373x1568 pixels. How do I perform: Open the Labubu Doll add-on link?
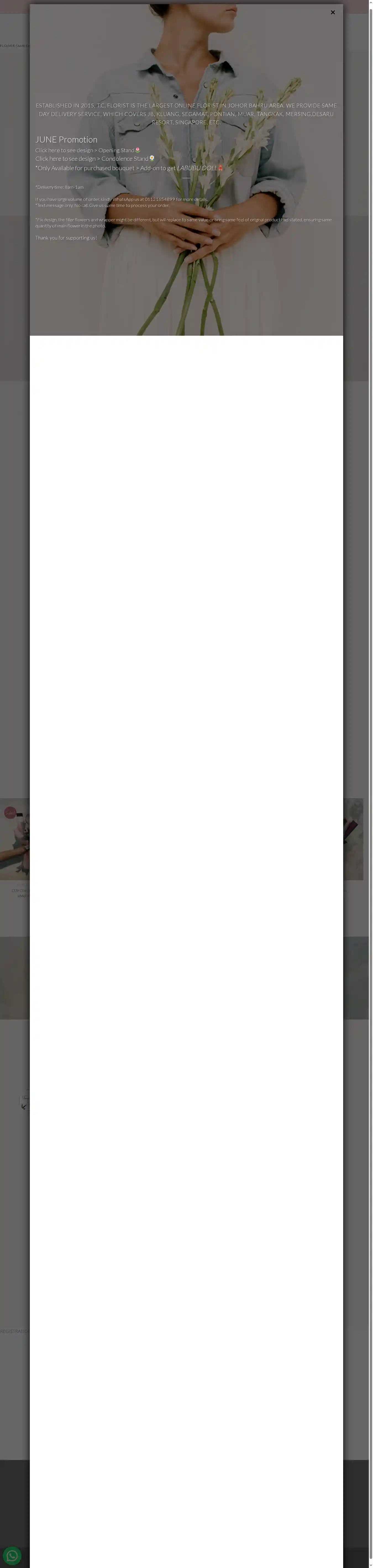[x=196, y=168]
